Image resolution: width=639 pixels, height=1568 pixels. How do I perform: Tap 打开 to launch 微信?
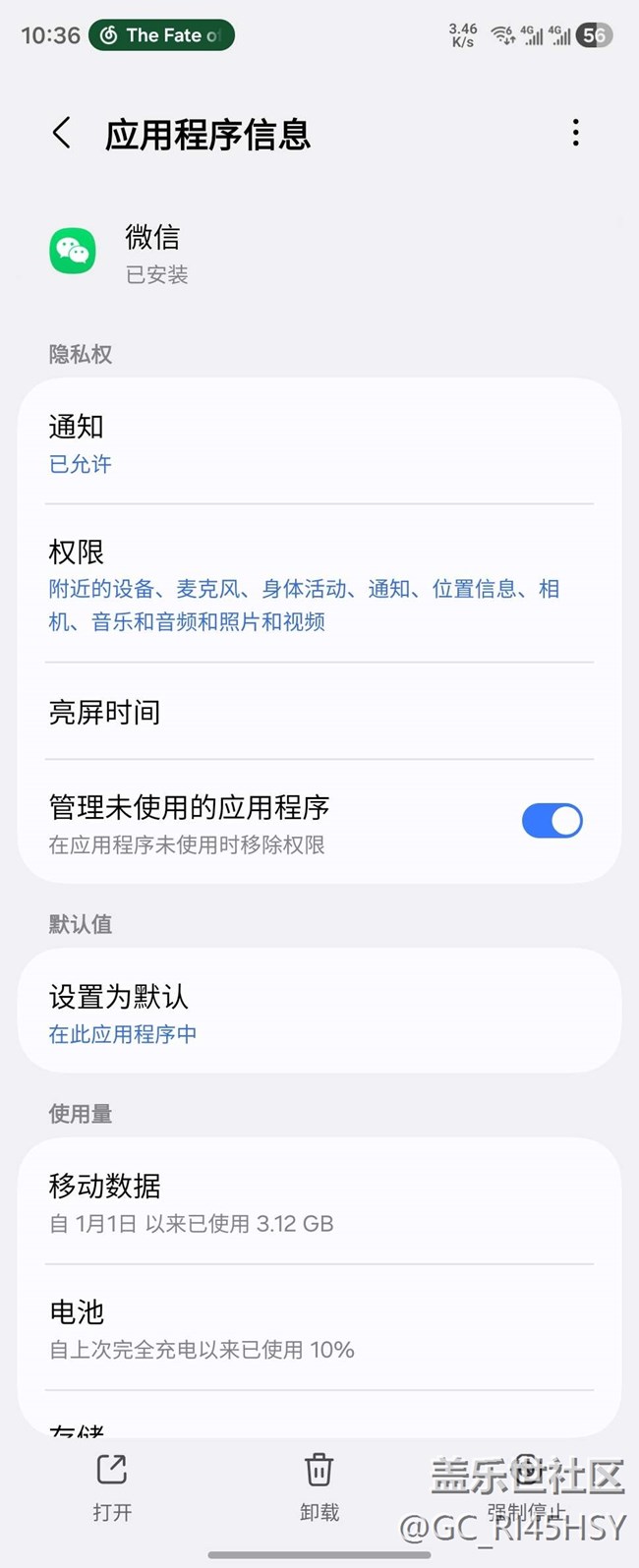(x=112, y=1487)
